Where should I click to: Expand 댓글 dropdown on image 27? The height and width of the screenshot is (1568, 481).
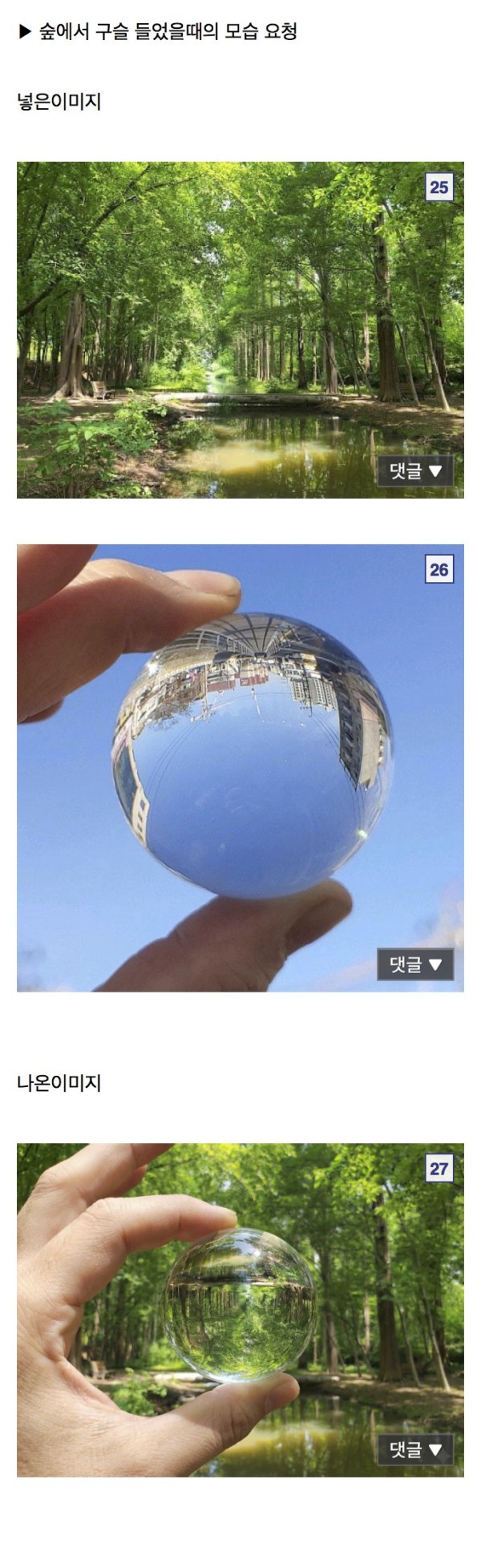[x=415, y=1449]
